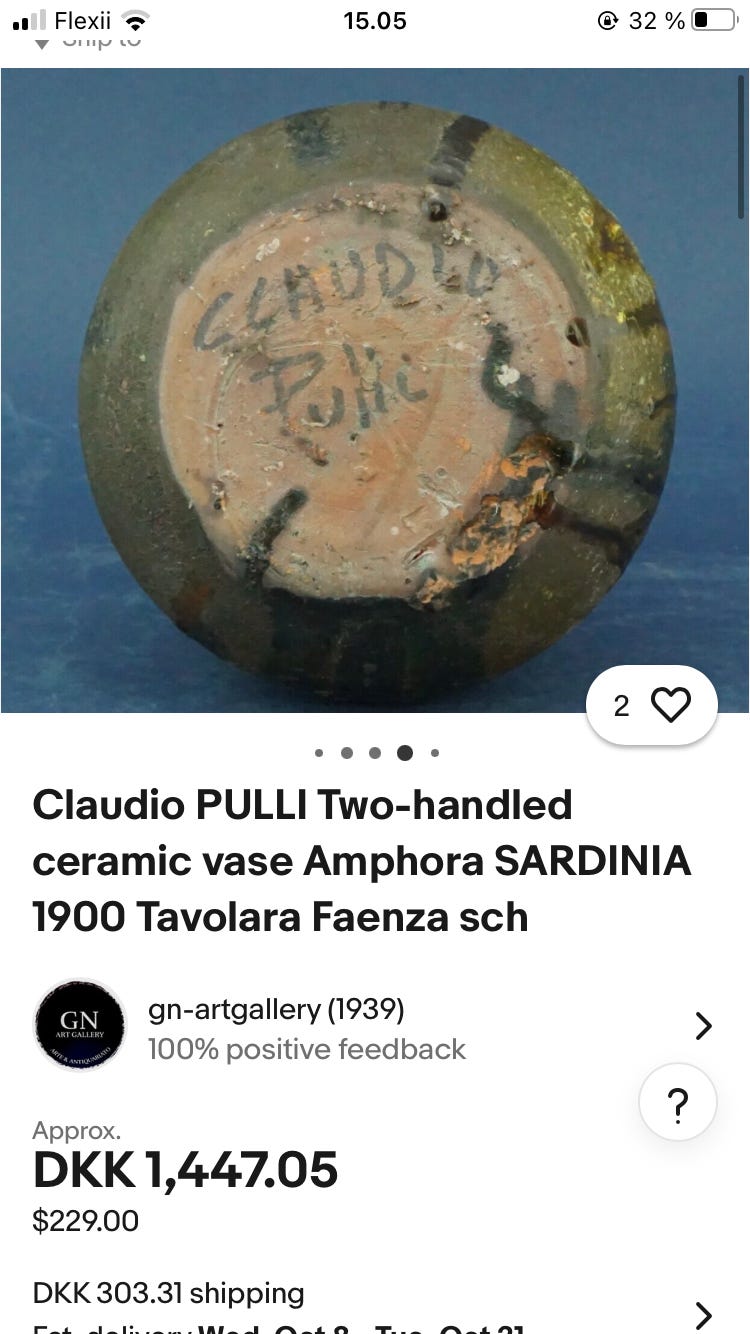
Task: Tap the DKK 1,447.05 price text
Action: 185,1171
